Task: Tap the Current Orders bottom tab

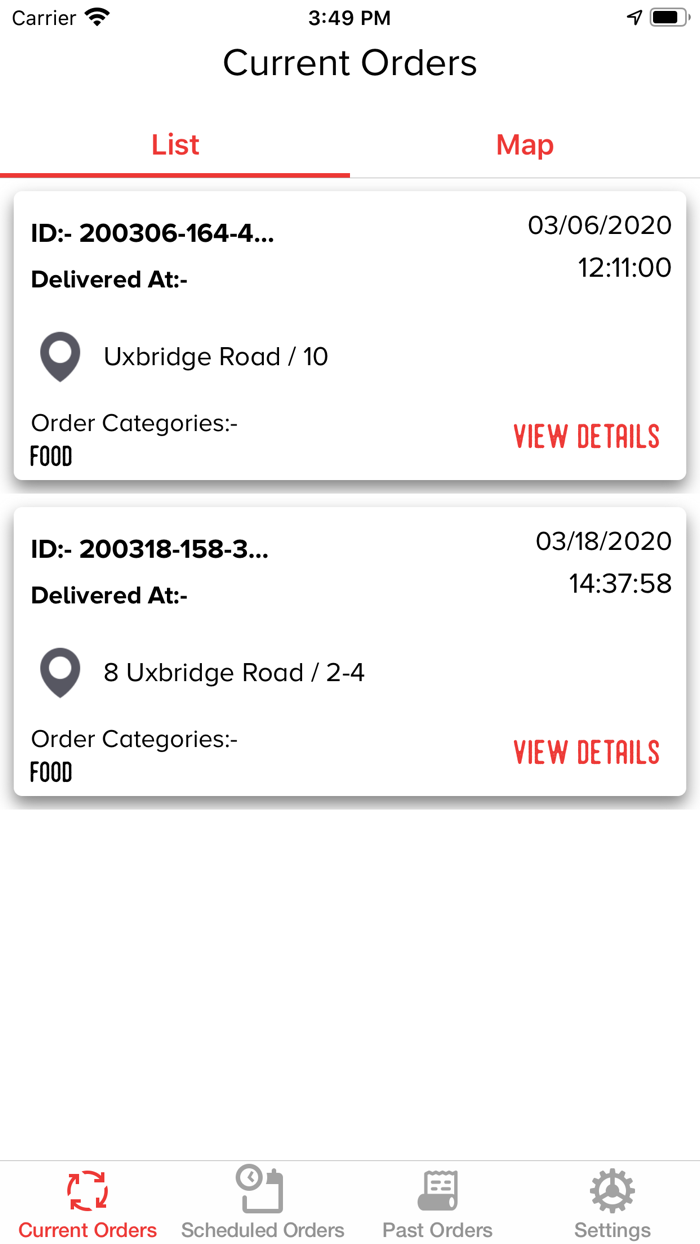Action: coord(88,1203)
